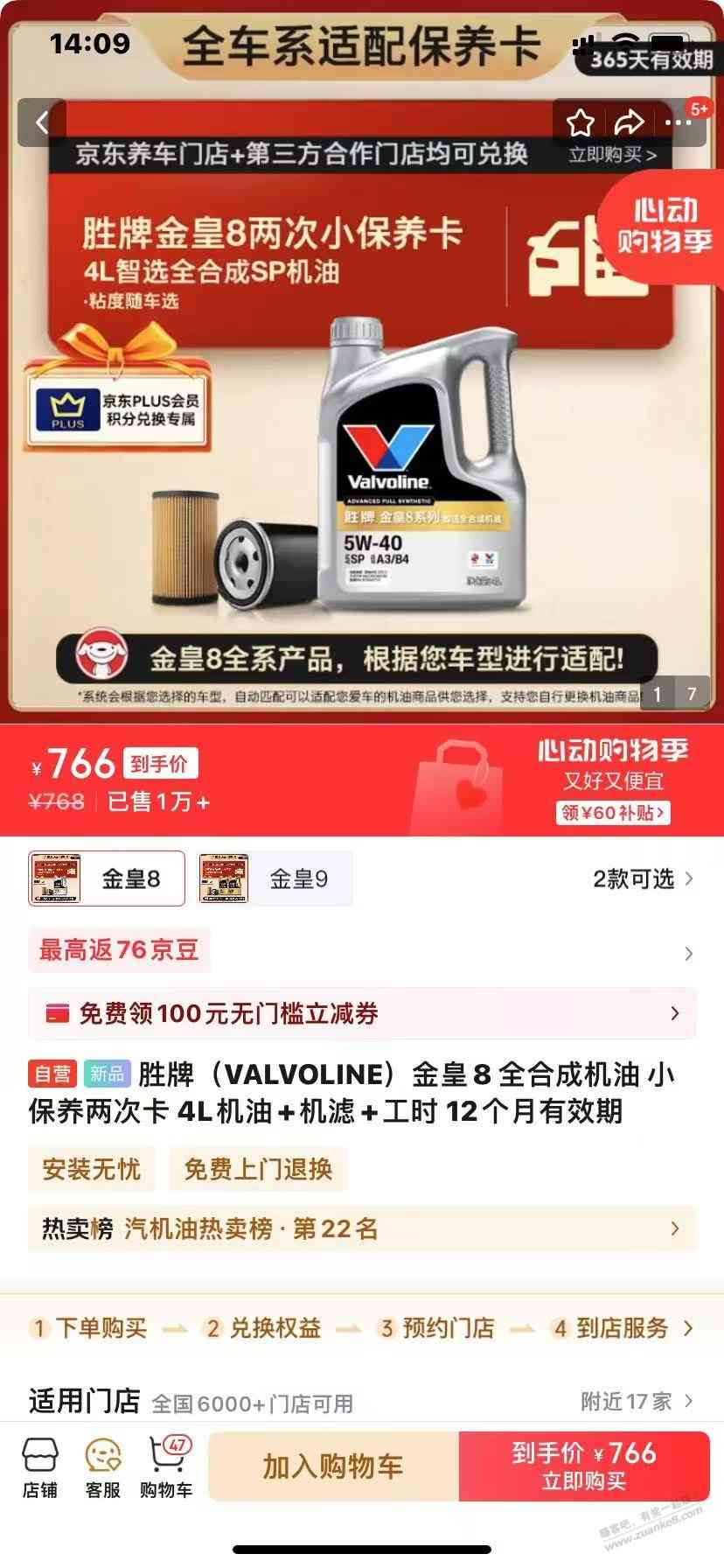This screenshot has width=724, height=1568.
Task: Open the three-dot overflow menu
Action: (679, 123)
